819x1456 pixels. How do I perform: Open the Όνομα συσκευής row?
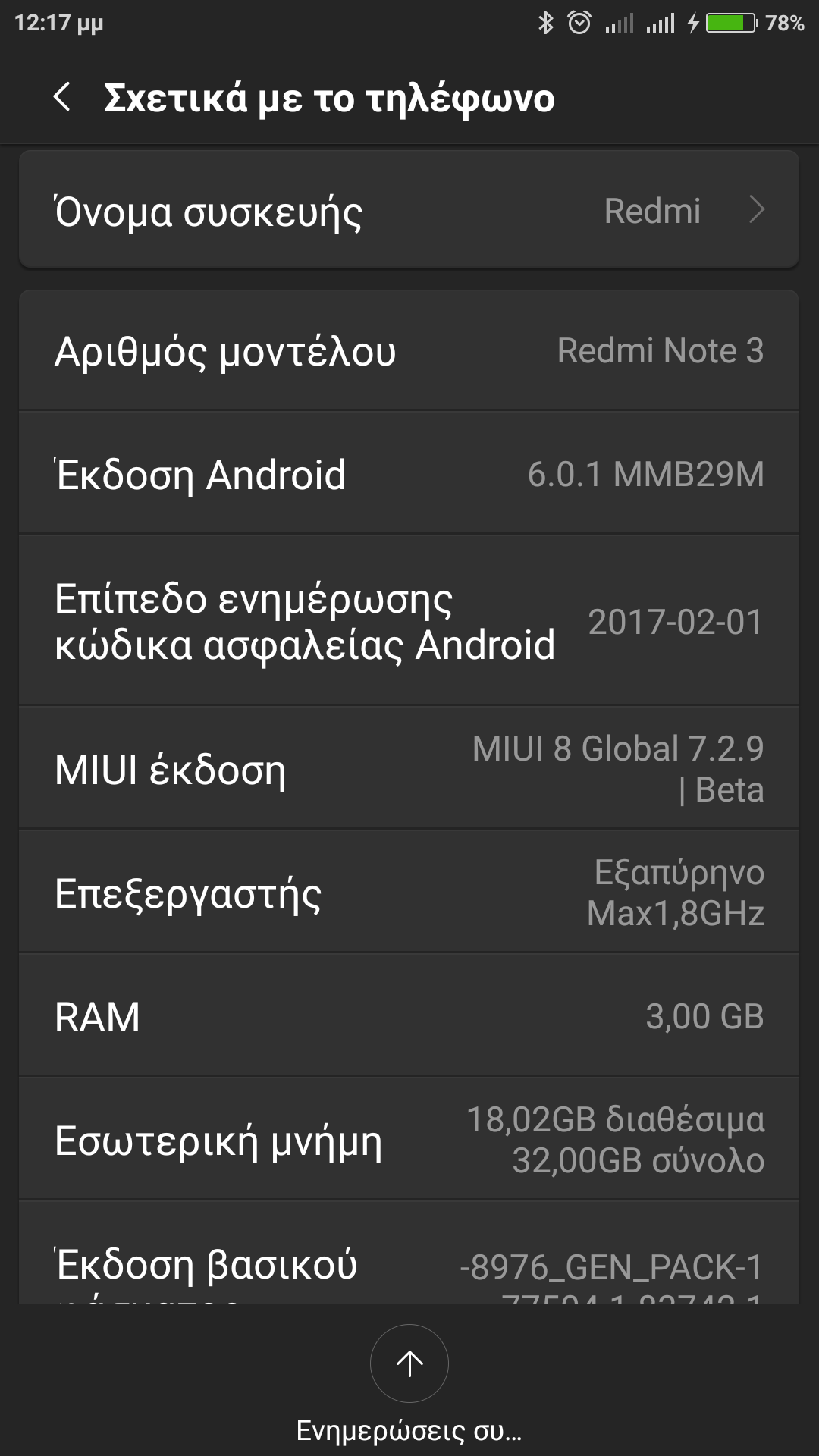[x=409, y=210]
